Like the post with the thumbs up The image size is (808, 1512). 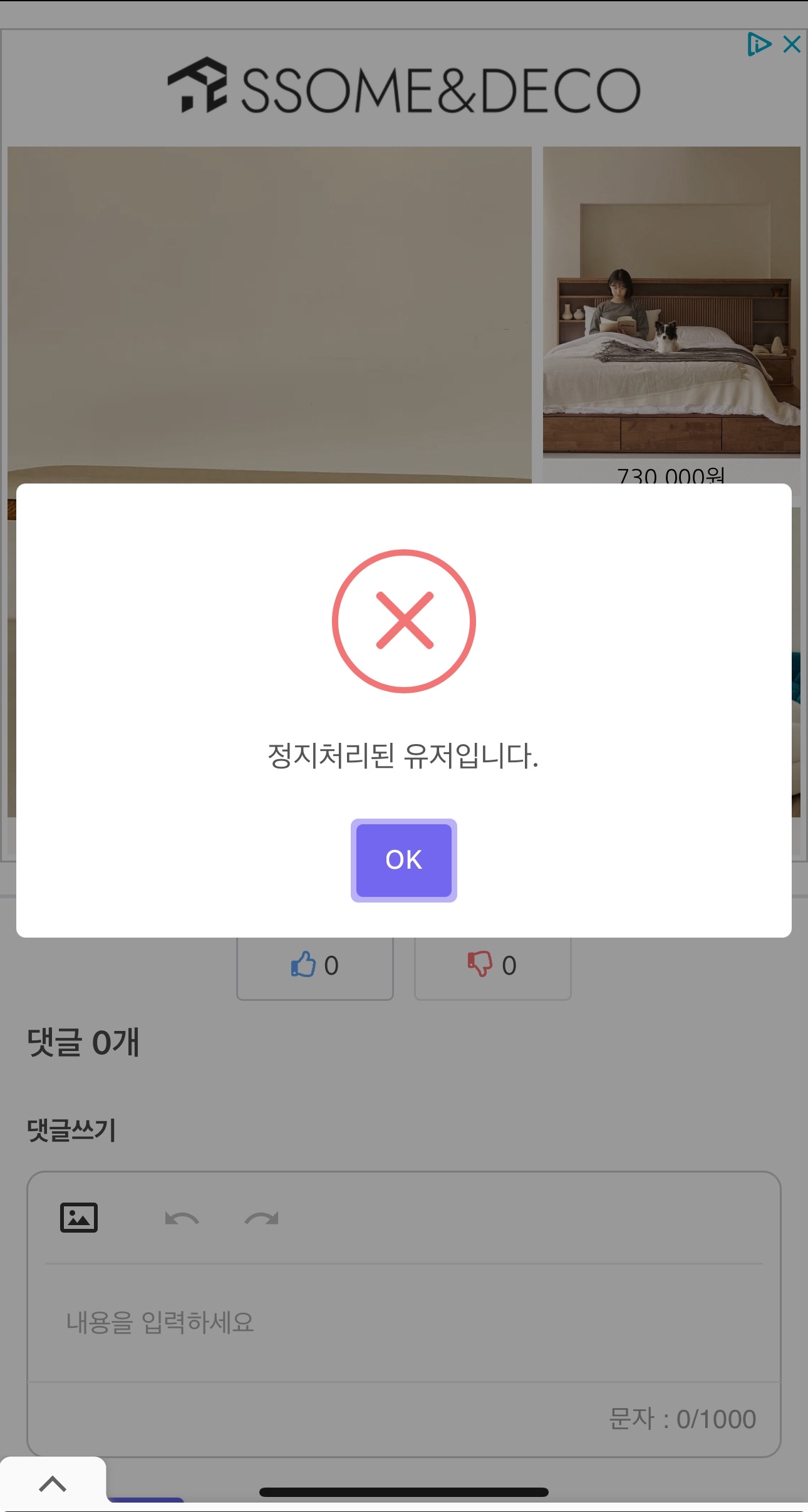(314, 965)
